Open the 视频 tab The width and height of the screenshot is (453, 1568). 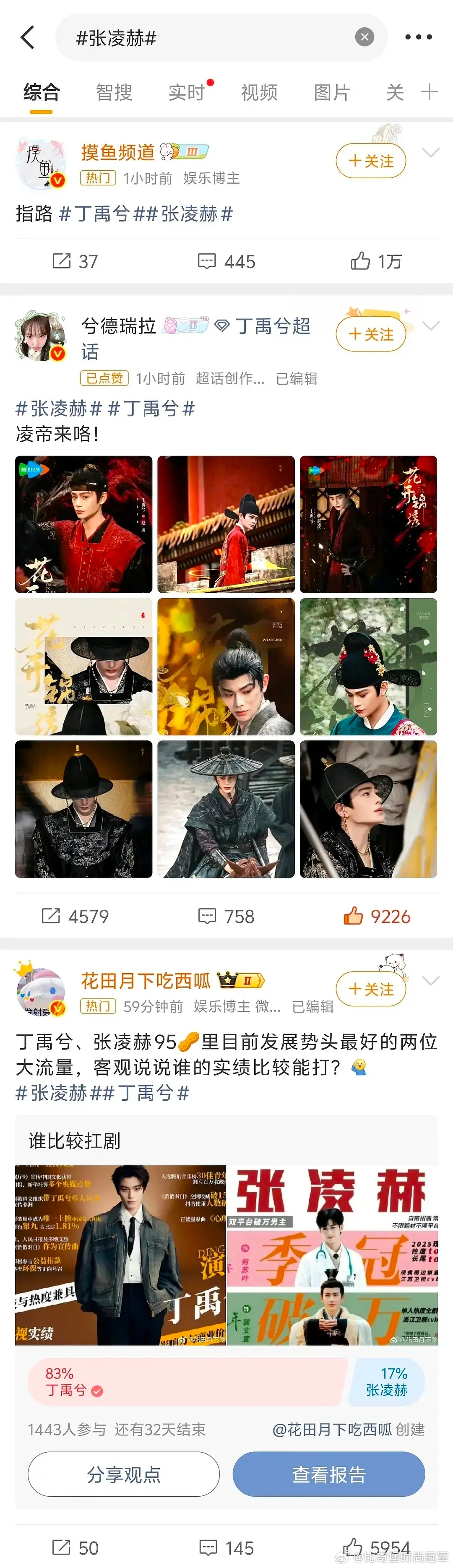pyautogui.click(x=259, y=93)
